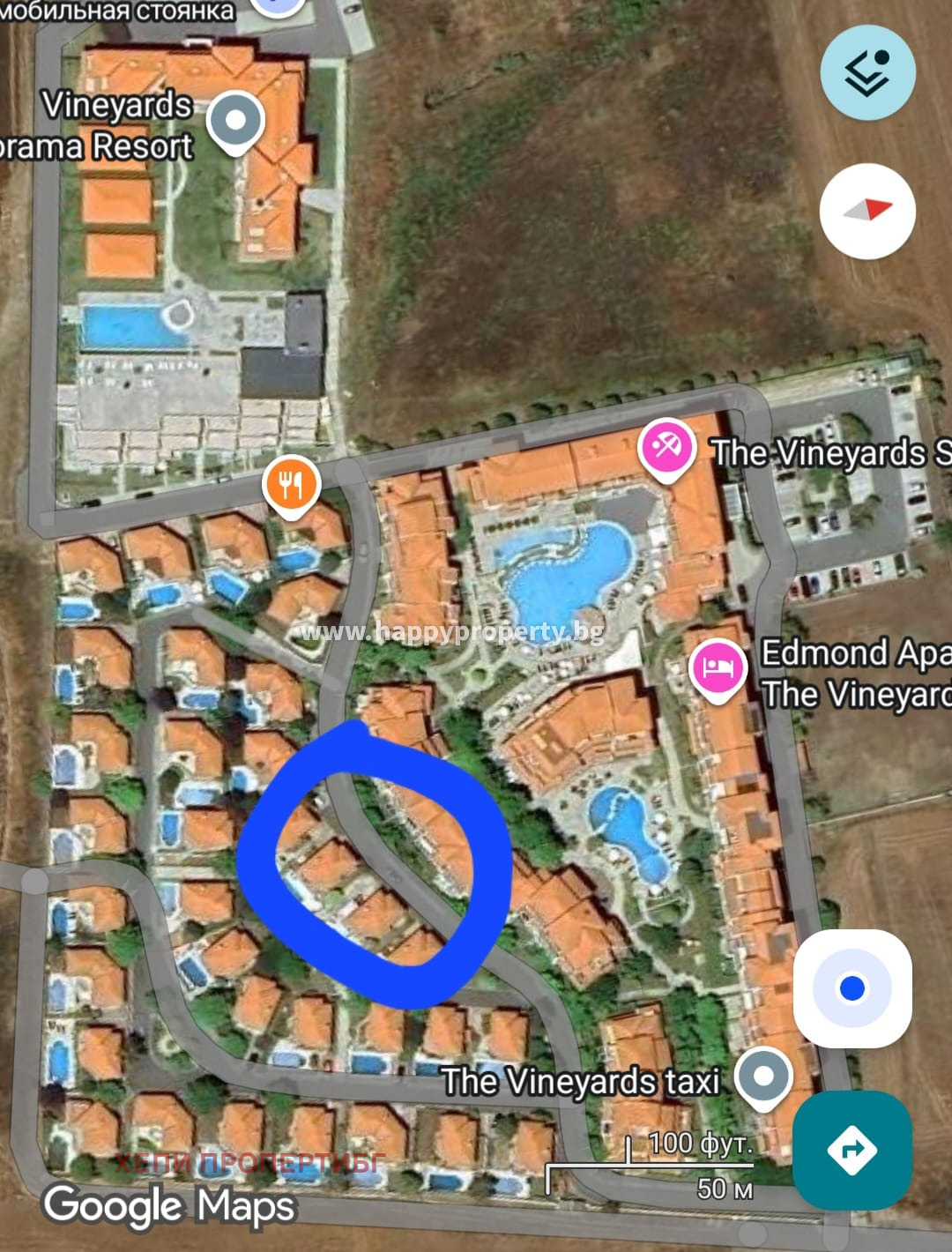Open the map layers button
The image size is (952, 1252).
pos(867,72)
